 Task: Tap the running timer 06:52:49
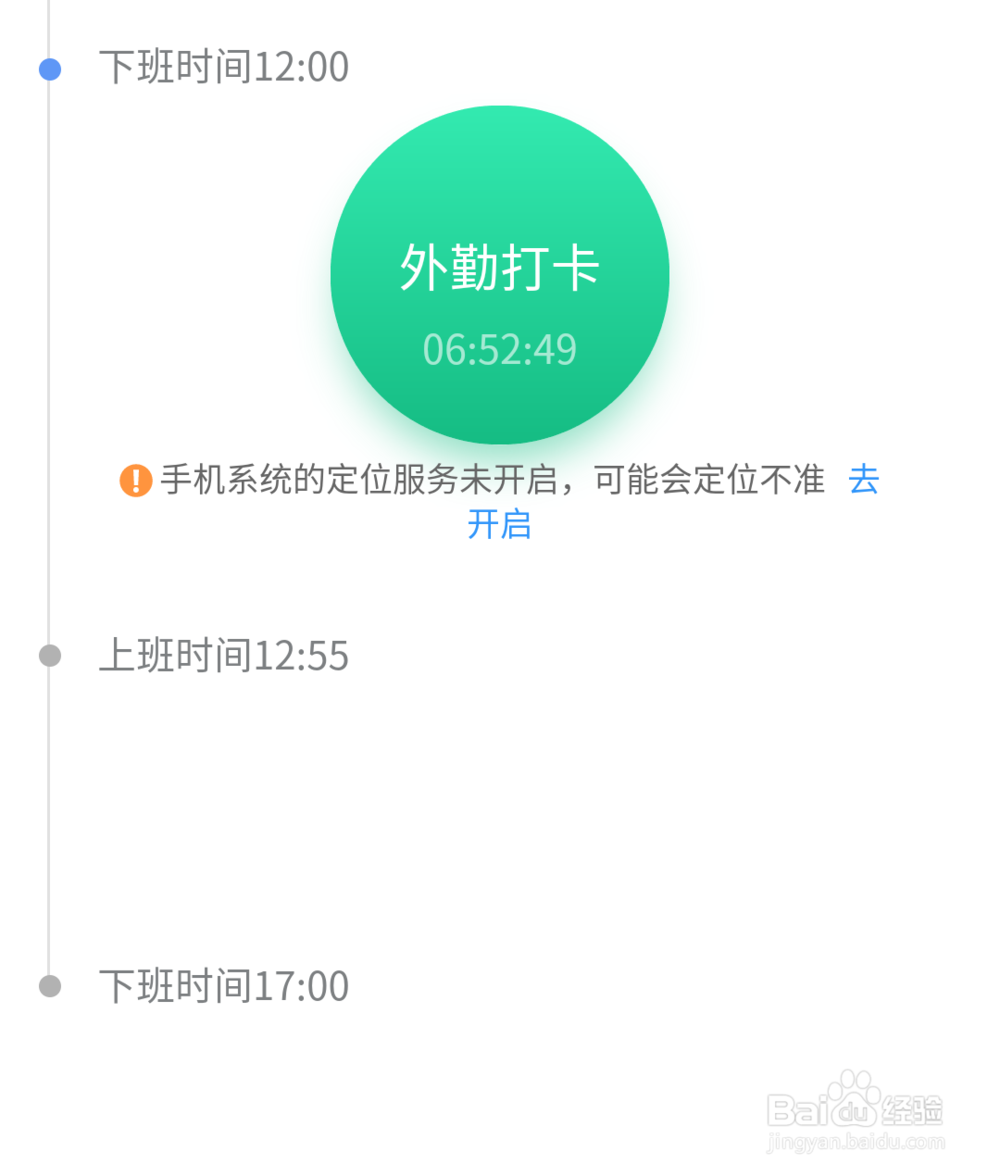click(x=500, y=348)
